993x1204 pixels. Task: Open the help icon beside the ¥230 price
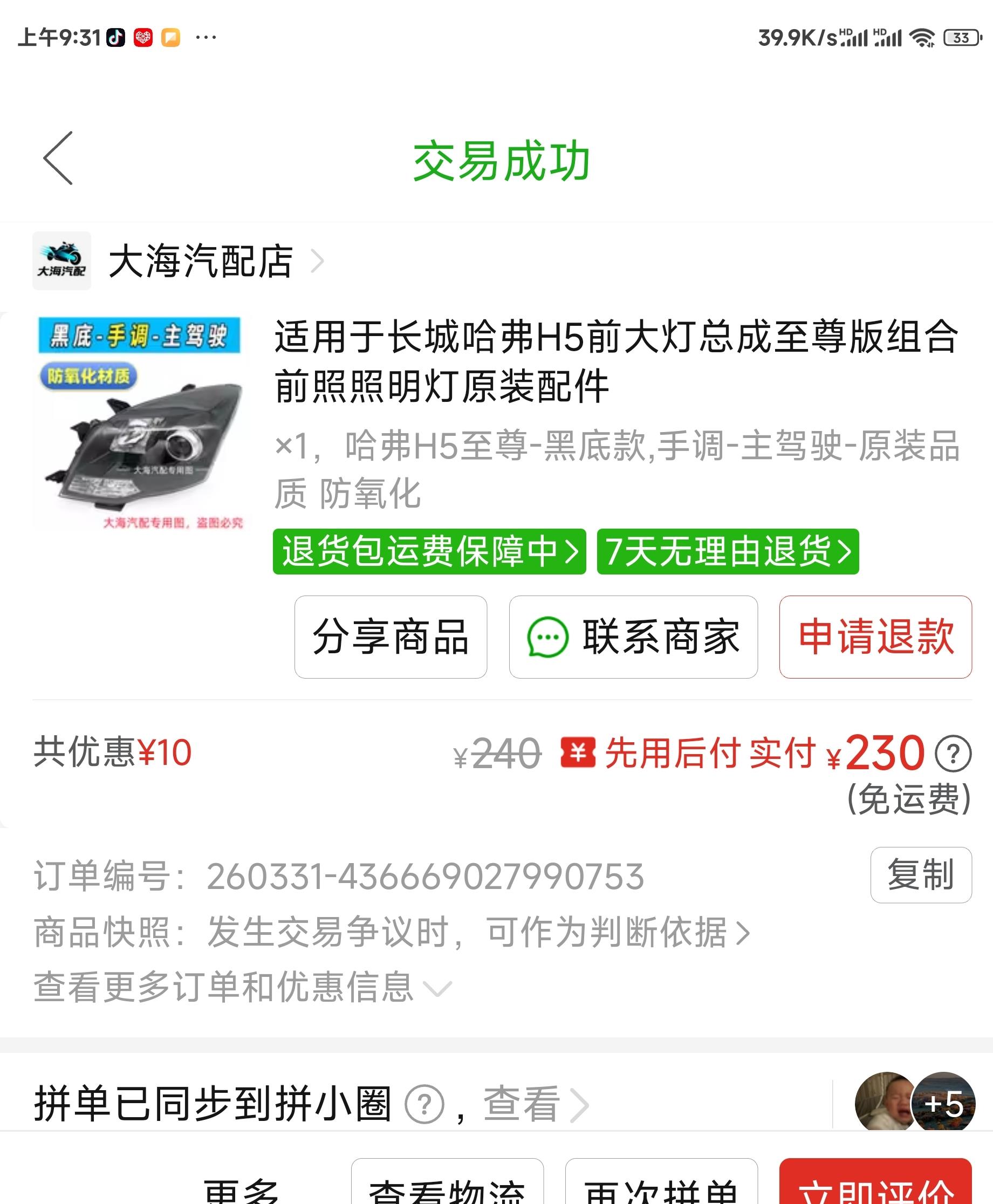(953, 754)
